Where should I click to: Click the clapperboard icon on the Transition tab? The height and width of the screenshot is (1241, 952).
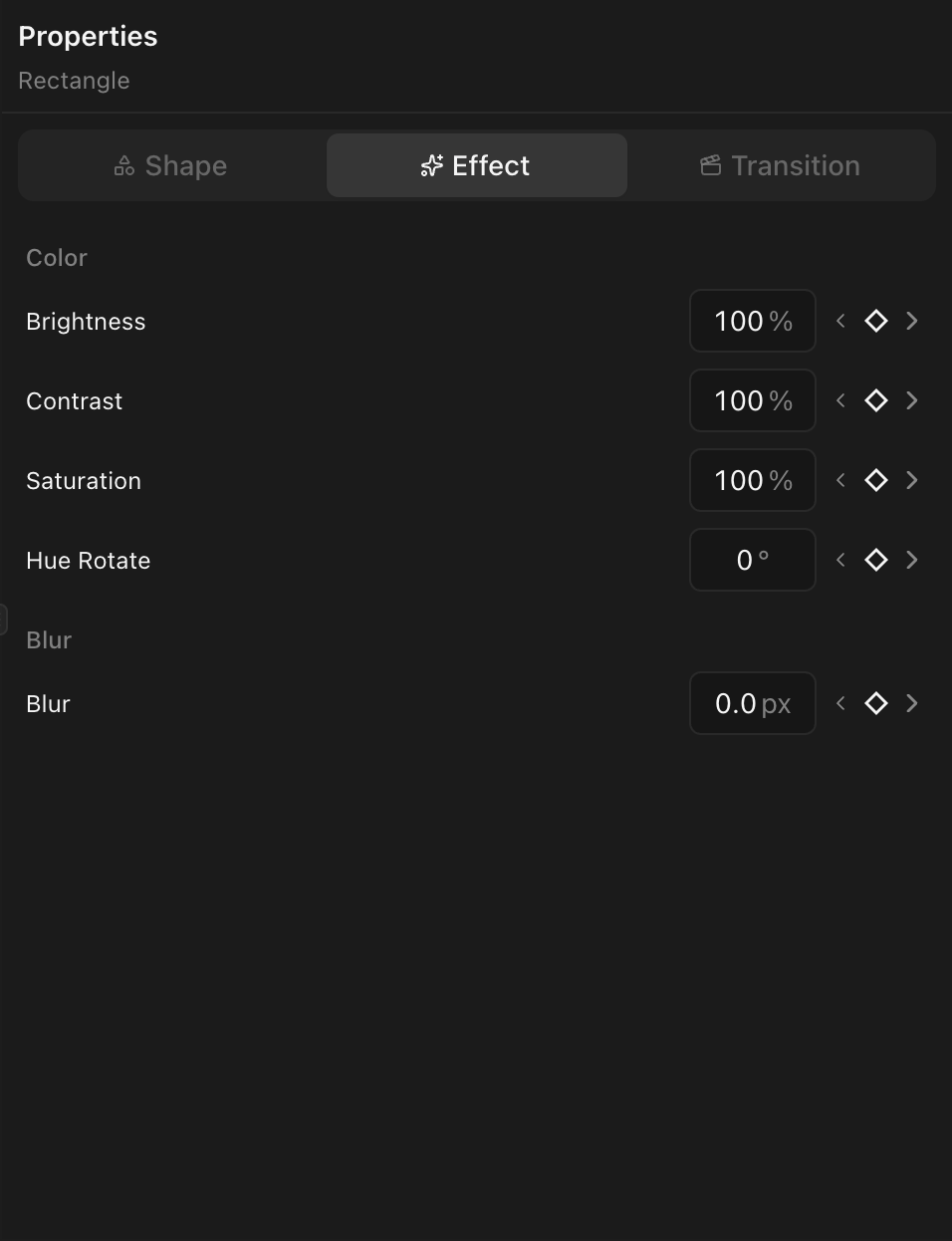pos(711,165)
